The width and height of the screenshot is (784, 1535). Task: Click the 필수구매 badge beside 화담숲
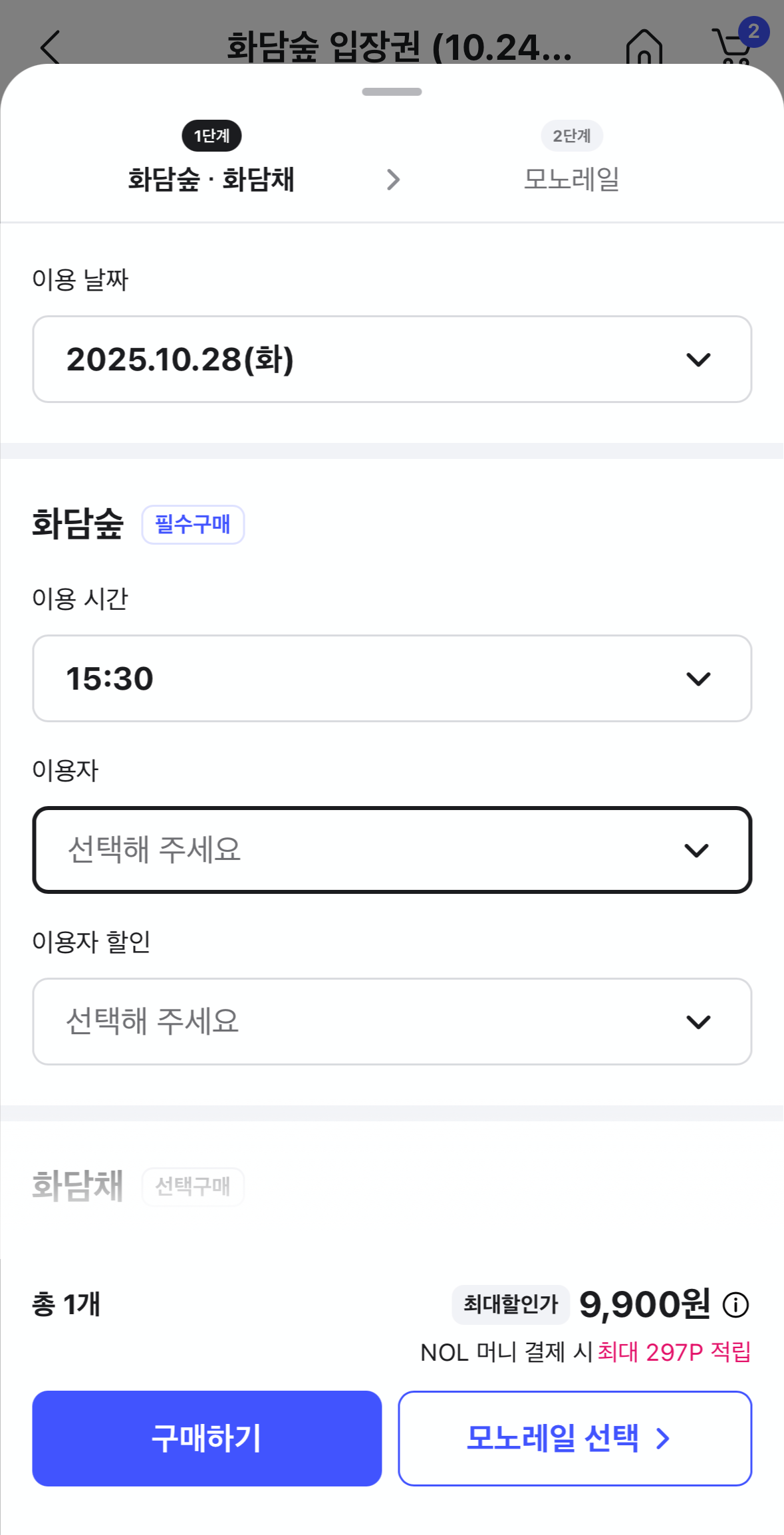(193, 524)
